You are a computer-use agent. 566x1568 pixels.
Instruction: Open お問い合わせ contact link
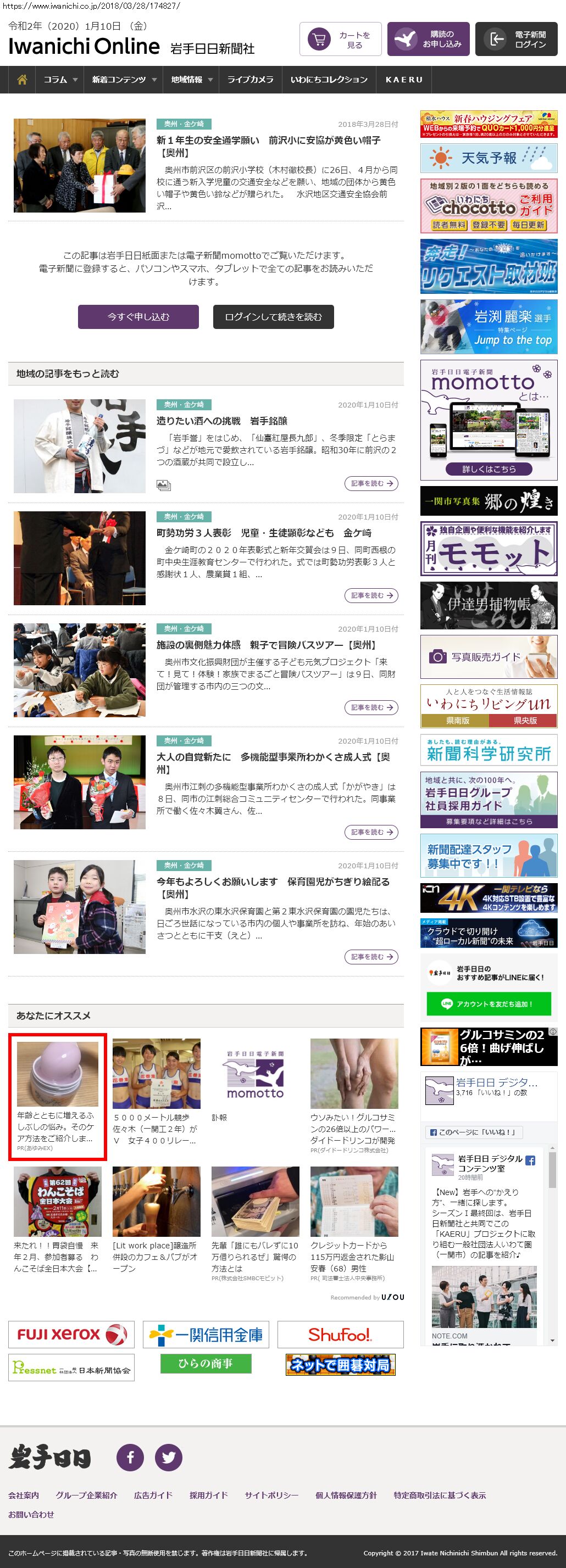[31, 1514]
